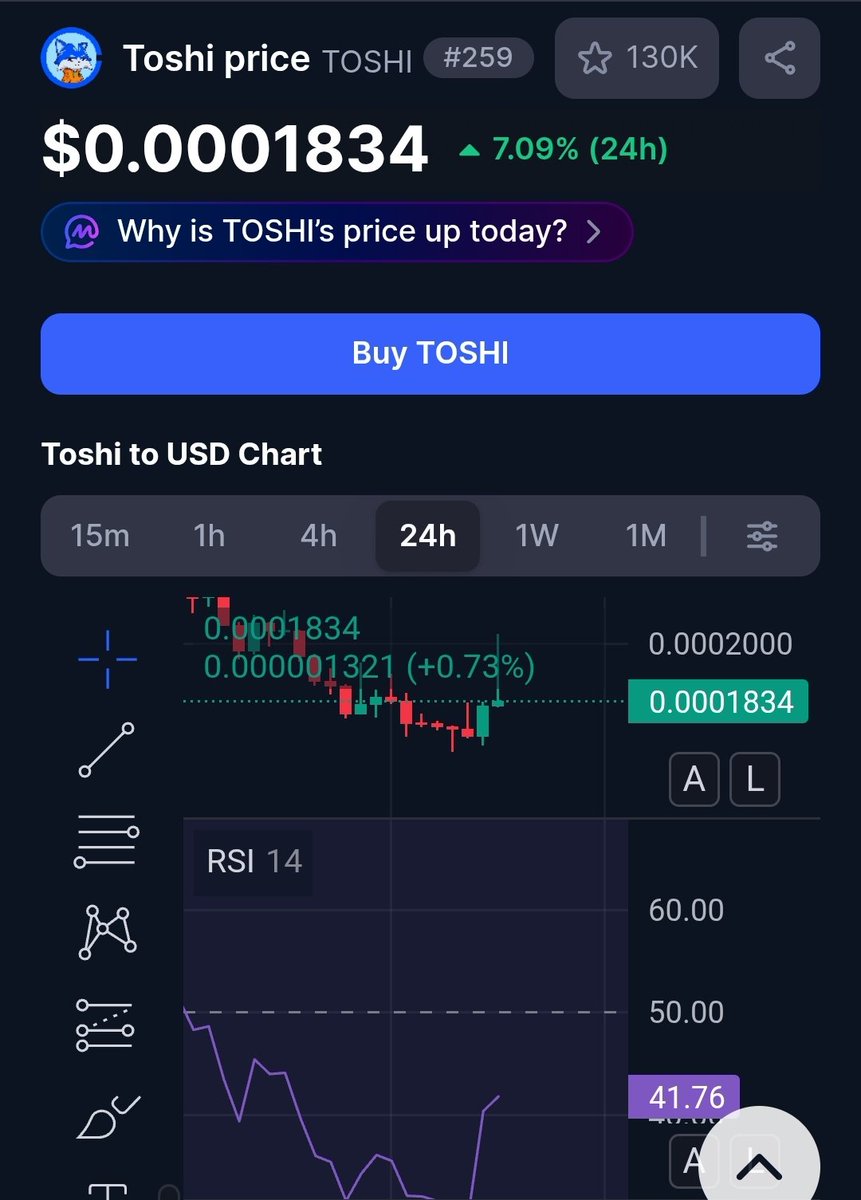The height and width of the screenshot is (1200, 861).
Task: Select the crosshair cursor tool
Action: 107,659
